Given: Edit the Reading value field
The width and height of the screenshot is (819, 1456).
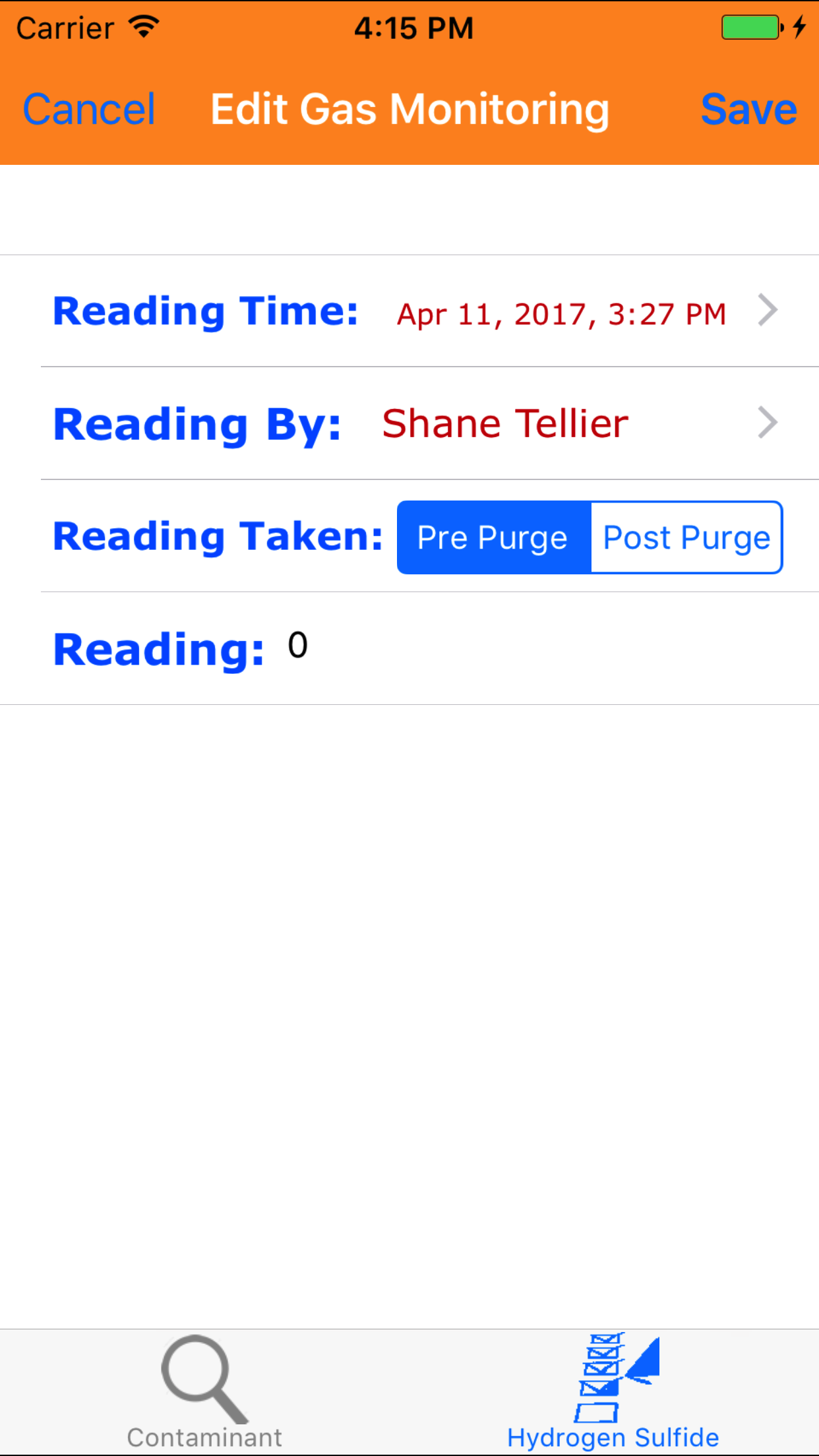Looking at the screenshot, I should tap(528, 646).
